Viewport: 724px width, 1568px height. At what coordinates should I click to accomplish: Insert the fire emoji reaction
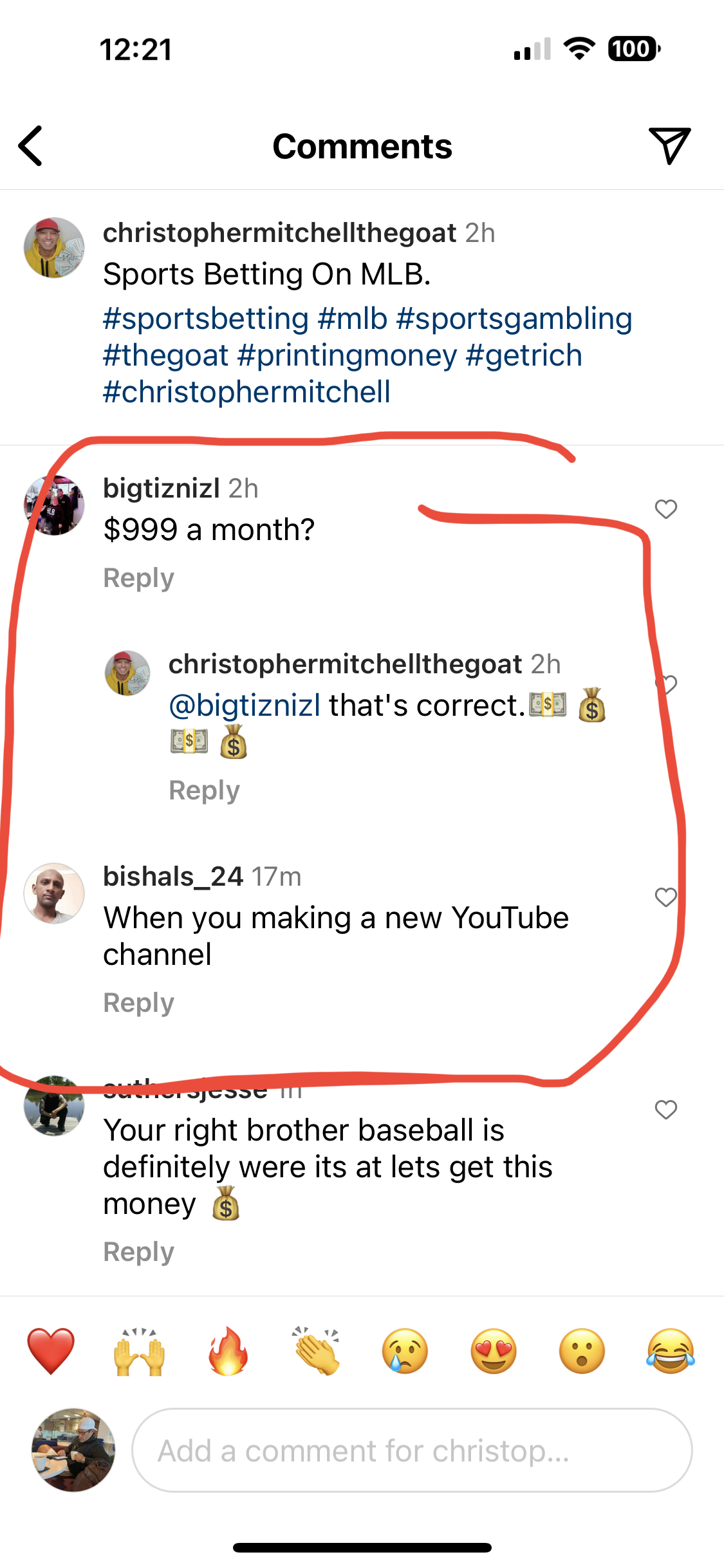point(228,1350)
